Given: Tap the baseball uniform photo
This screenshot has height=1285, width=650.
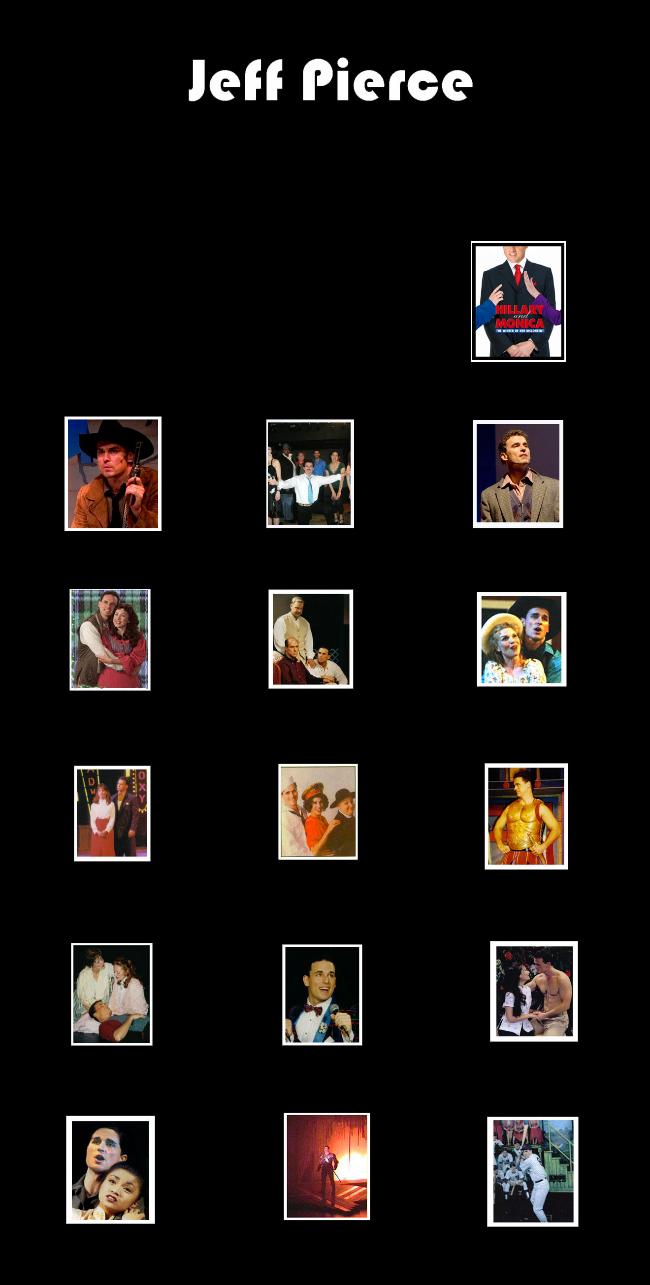Looking at the screenshot, I should (533, 1171).
